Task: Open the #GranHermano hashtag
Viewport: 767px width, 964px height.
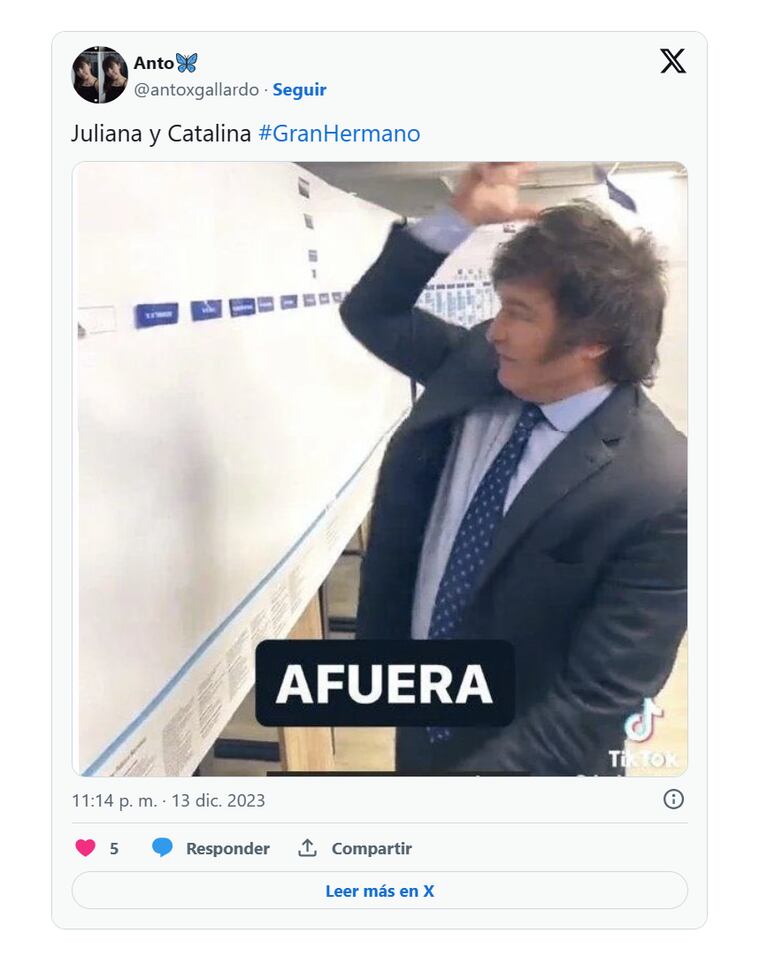Action: point(339,134)
